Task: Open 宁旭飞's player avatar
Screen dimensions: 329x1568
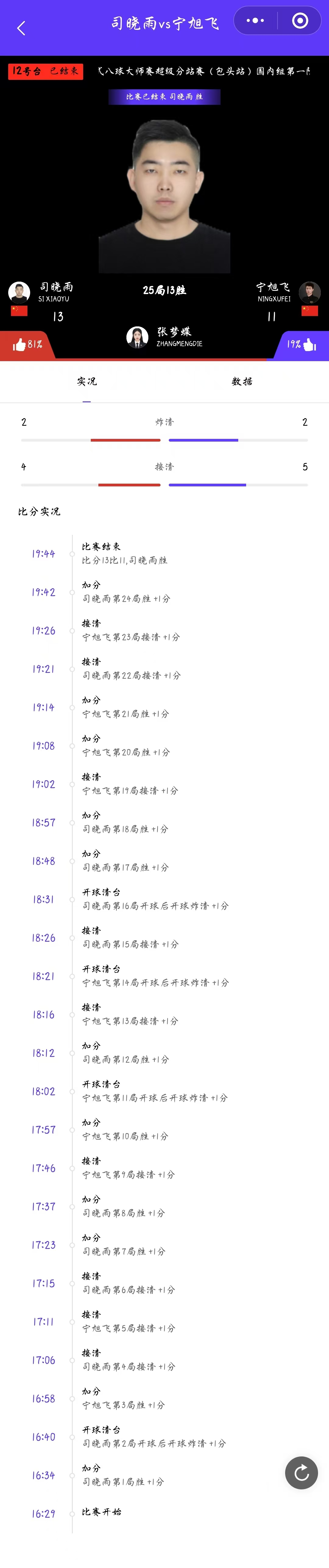Action: pyautogui.click(x=310, y=292)
